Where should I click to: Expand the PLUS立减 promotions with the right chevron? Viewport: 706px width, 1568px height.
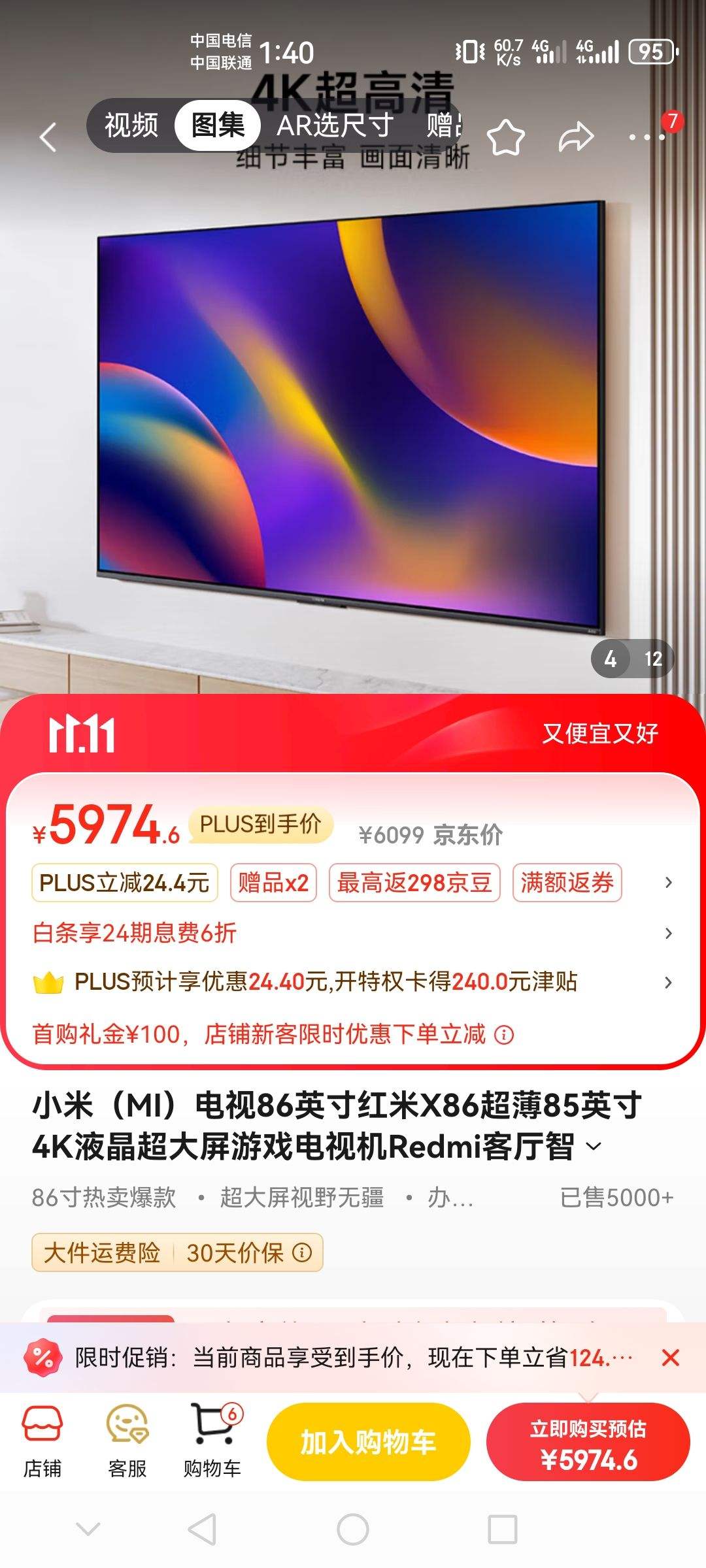(667, 883)
